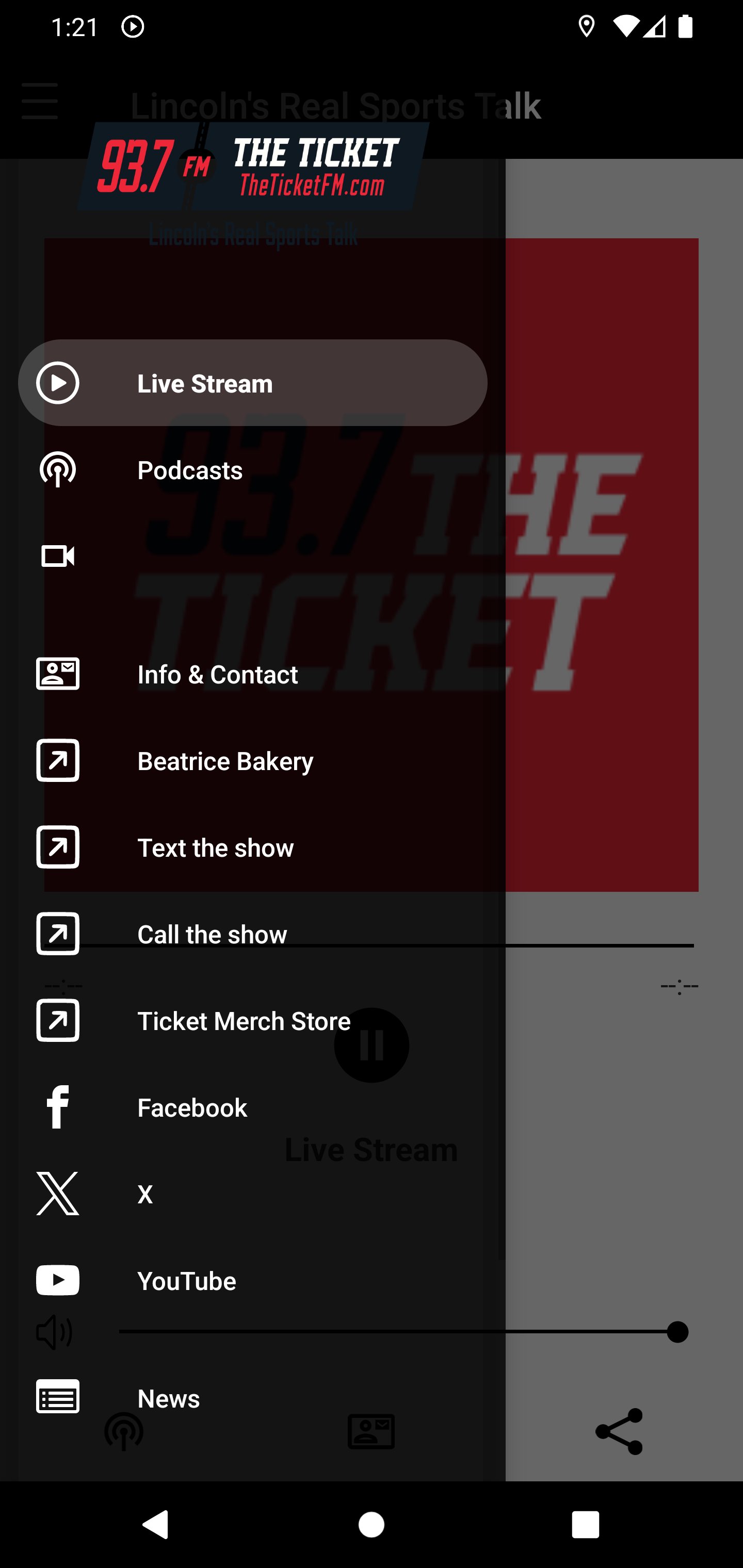The height and width of the screenshot is (1568, 743).
Task: Open the Podcasts section
Action: tap(252, 470)
